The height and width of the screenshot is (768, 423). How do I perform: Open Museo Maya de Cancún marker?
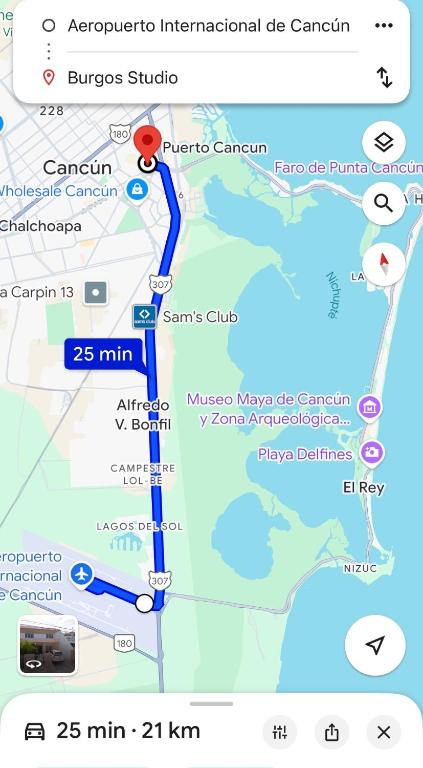pyautogui.click(x=369, y=408)
